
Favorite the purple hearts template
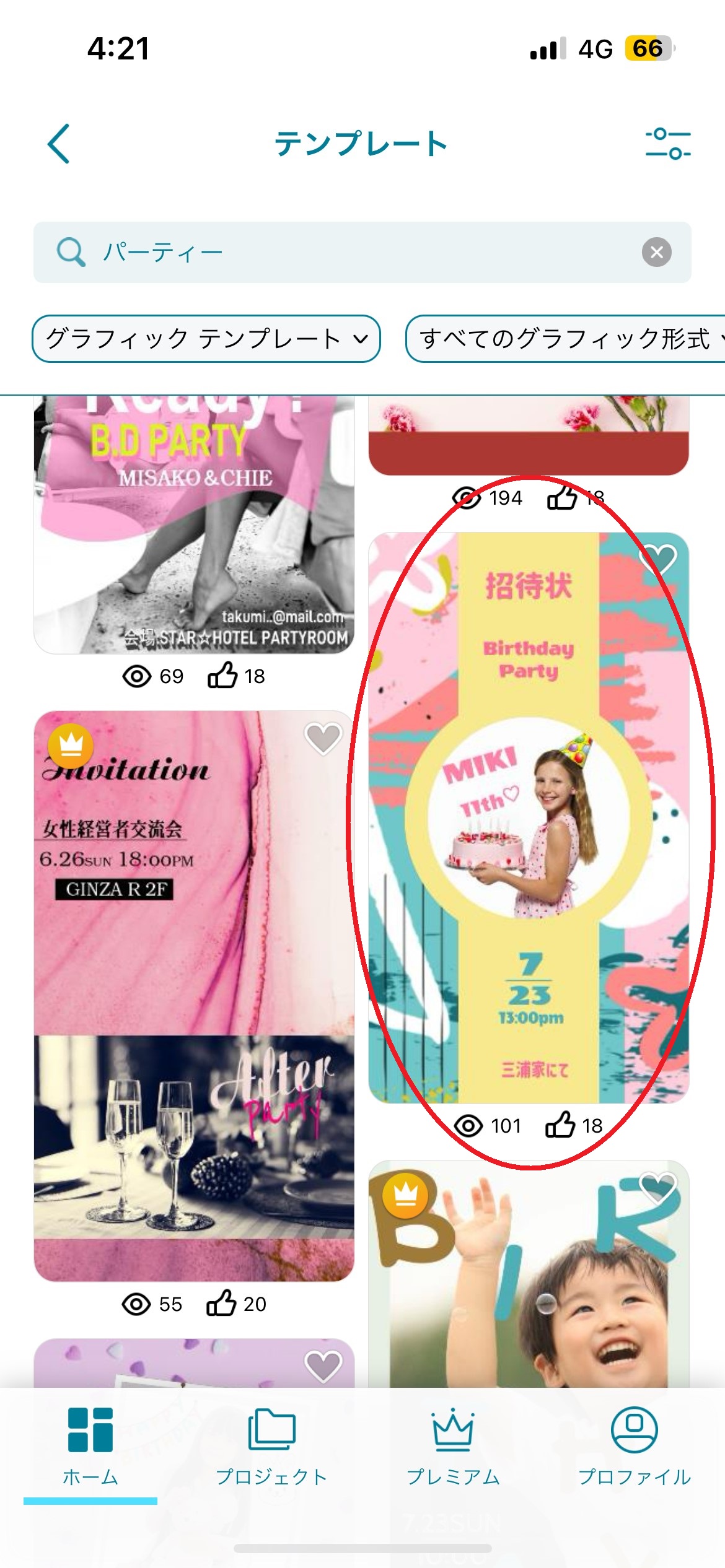tap(323, 1367)
